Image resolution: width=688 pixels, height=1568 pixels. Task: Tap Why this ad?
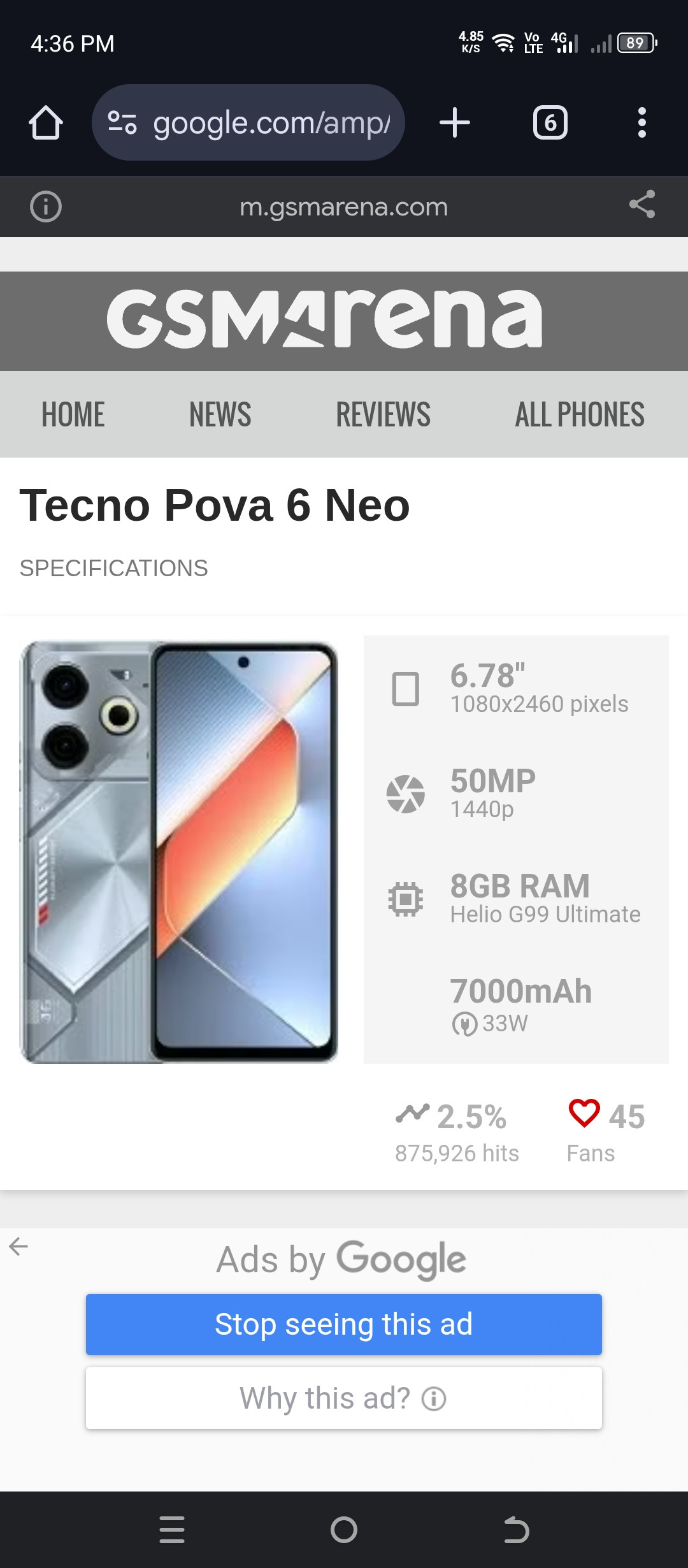[344, 1398]
